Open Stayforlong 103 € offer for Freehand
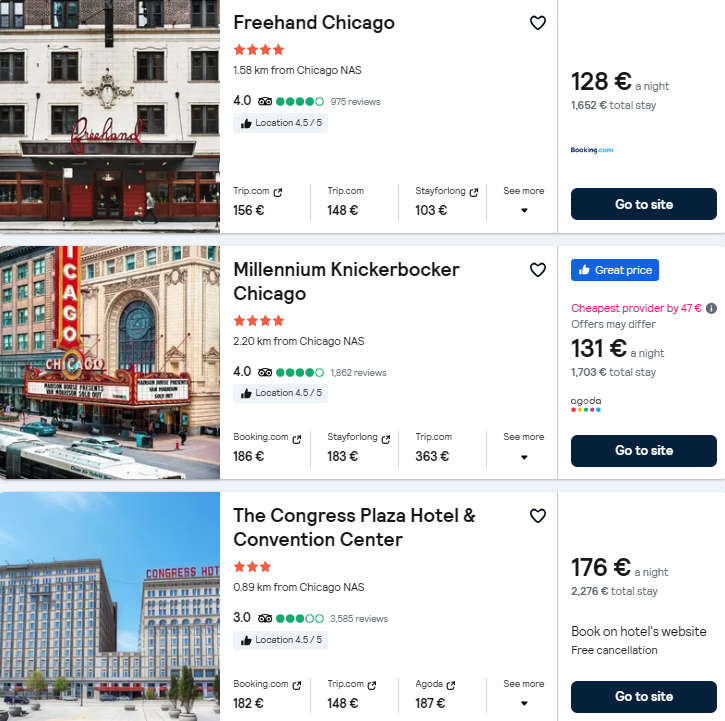The image size is (725, 721). click(446, 201)
